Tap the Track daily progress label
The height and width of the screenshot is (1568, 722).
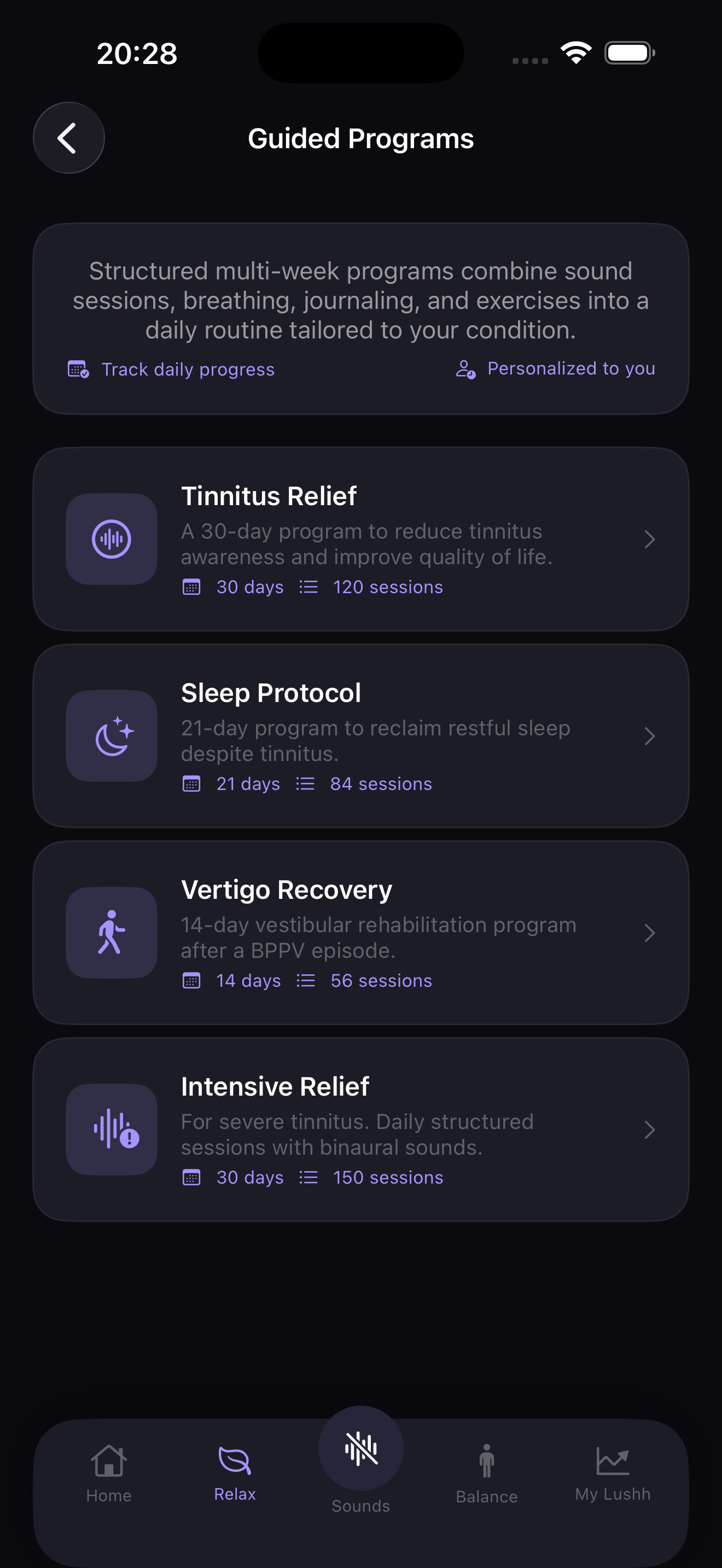click(x=188, y=369)
